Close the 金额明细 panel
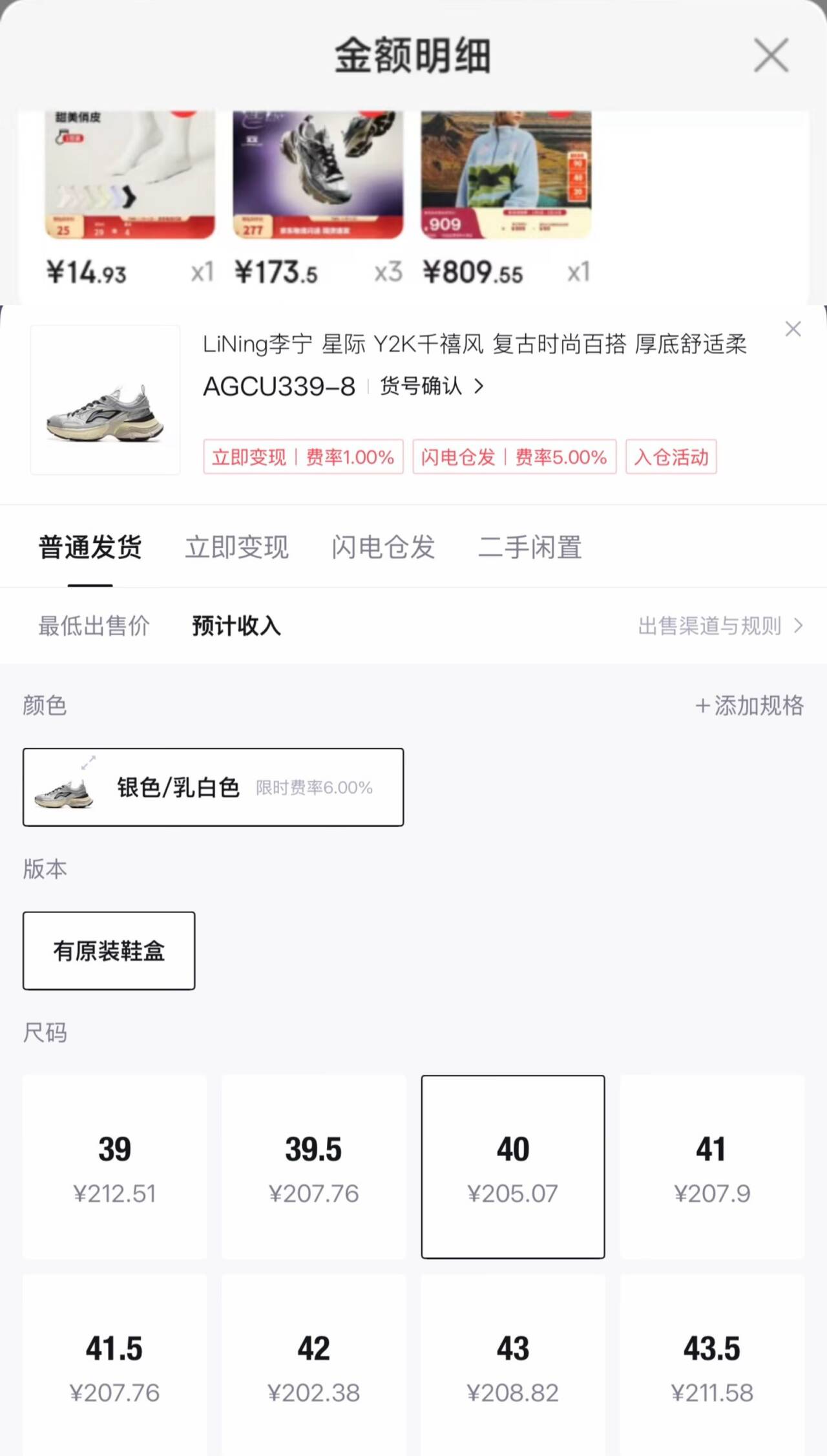Screen dimensions: 827x1456 (771, 55)
